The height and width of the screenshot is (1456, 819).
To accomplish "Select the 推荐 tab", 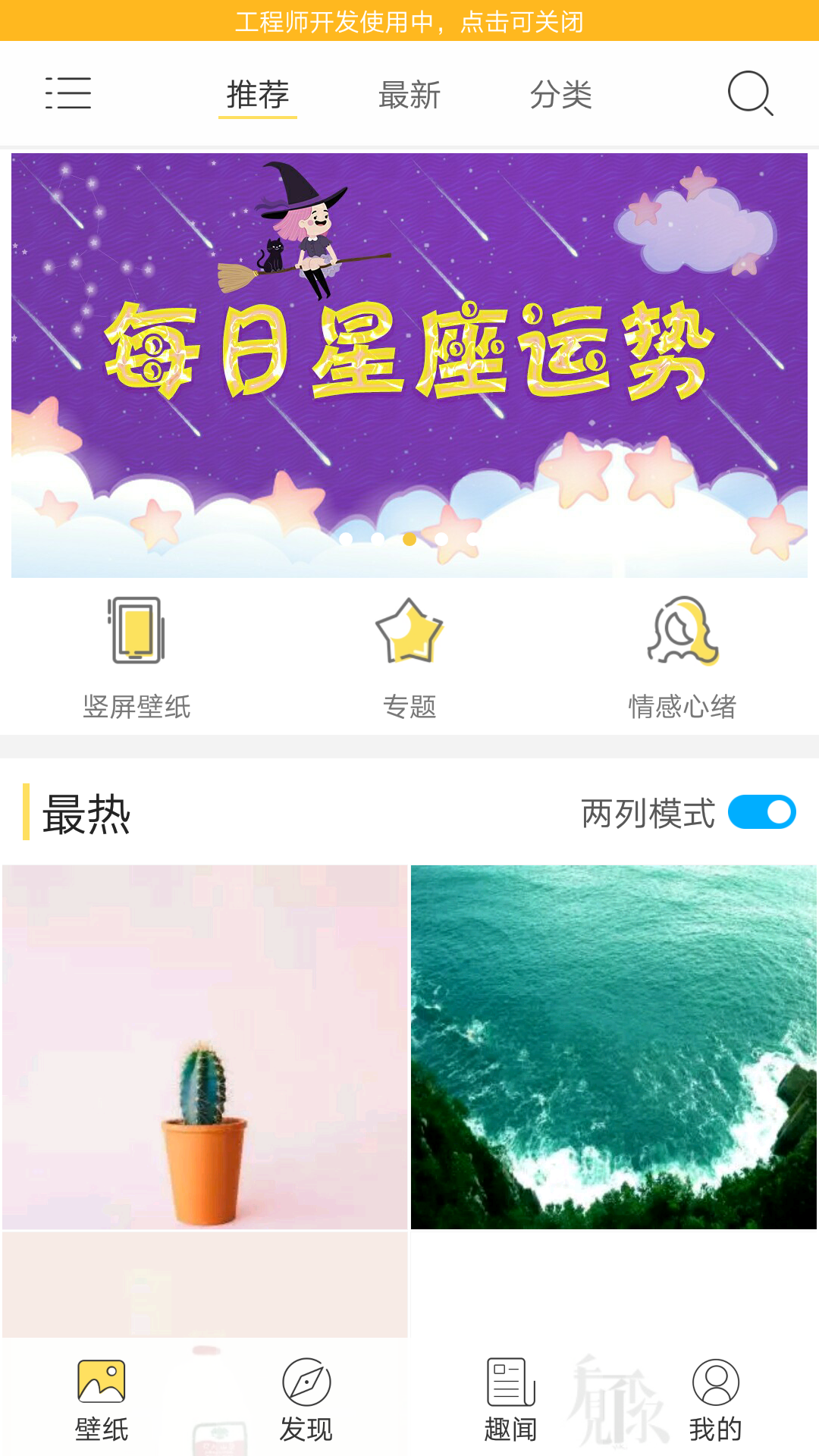I will 258,95.
